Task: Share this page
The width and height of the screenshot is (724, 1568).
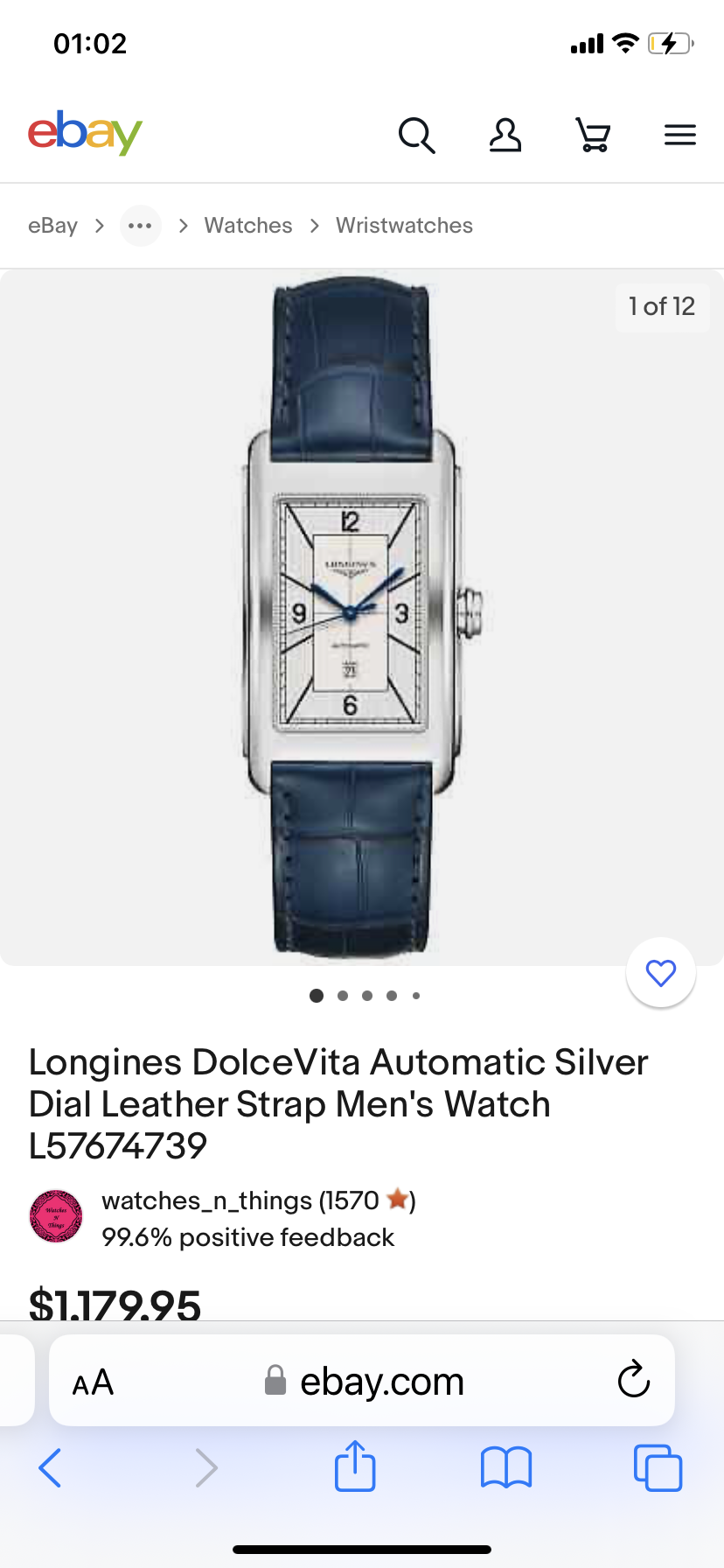Action: point(355,1466)
